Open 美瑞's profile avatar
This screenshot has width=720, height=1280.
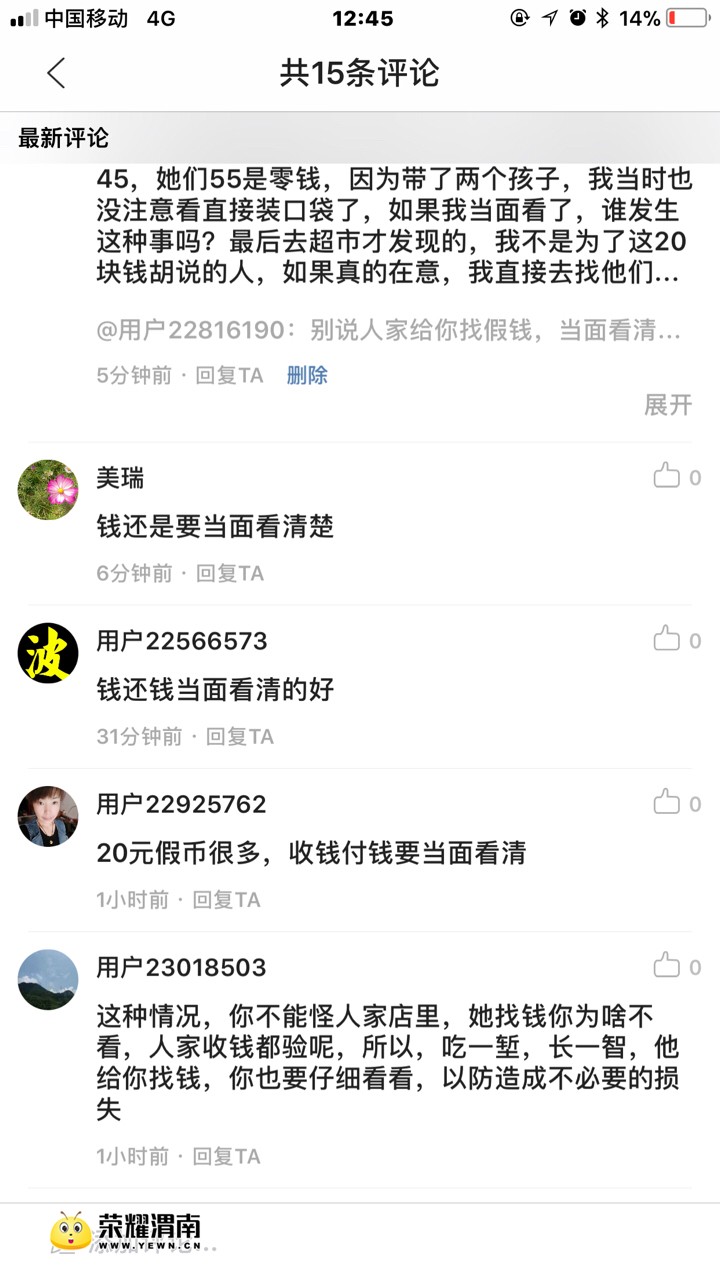pos(48,490)
